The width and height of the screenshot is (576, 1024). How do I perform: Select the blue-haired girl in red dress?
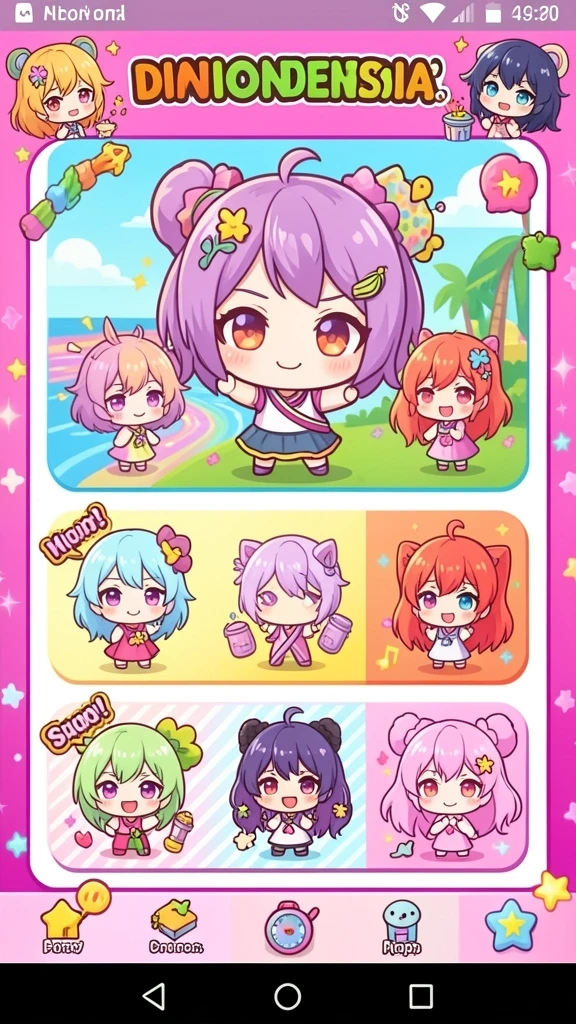(x=131, y=598)
